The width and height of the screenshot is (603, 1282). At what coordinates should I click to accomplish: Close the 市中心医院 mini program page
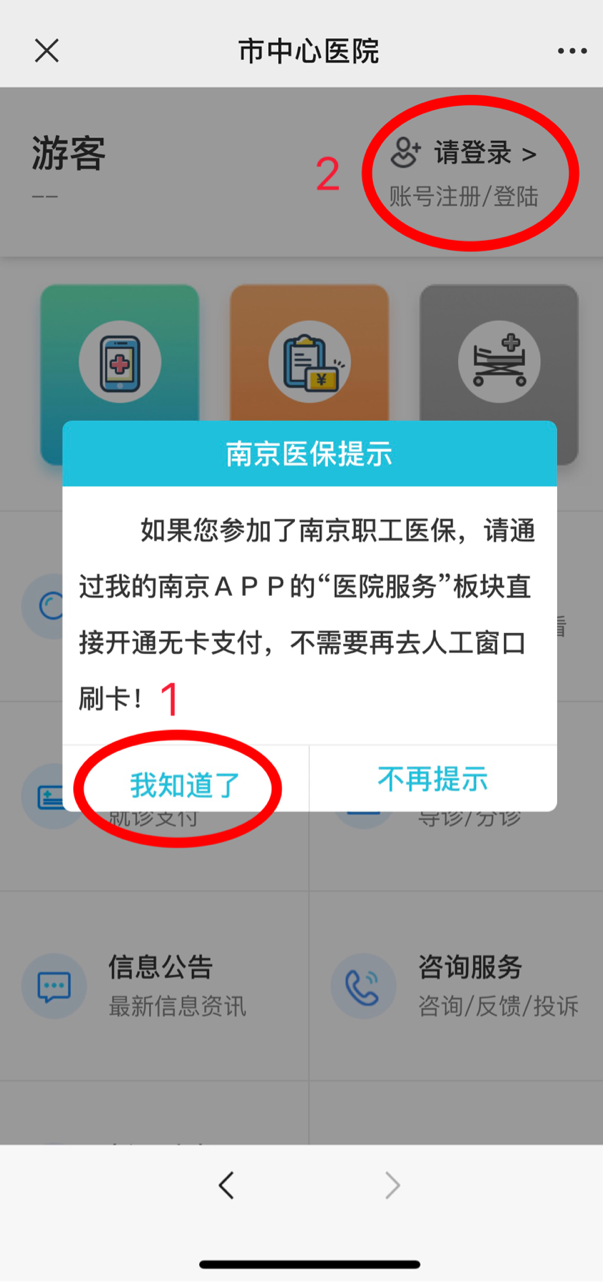tap(47, 51)
